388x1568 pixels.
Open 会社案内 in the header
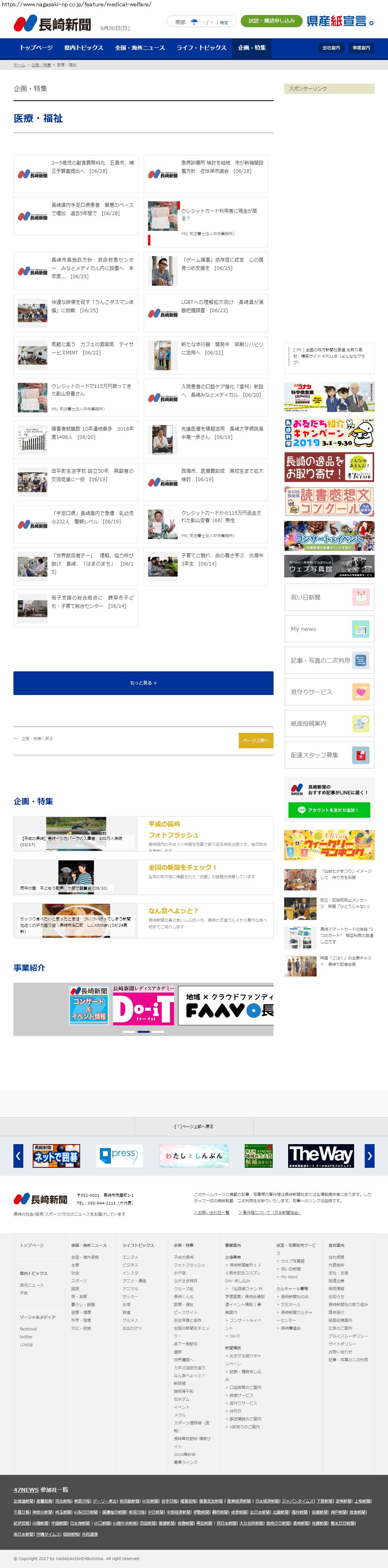pyautogui.click(x=331, y=47)
